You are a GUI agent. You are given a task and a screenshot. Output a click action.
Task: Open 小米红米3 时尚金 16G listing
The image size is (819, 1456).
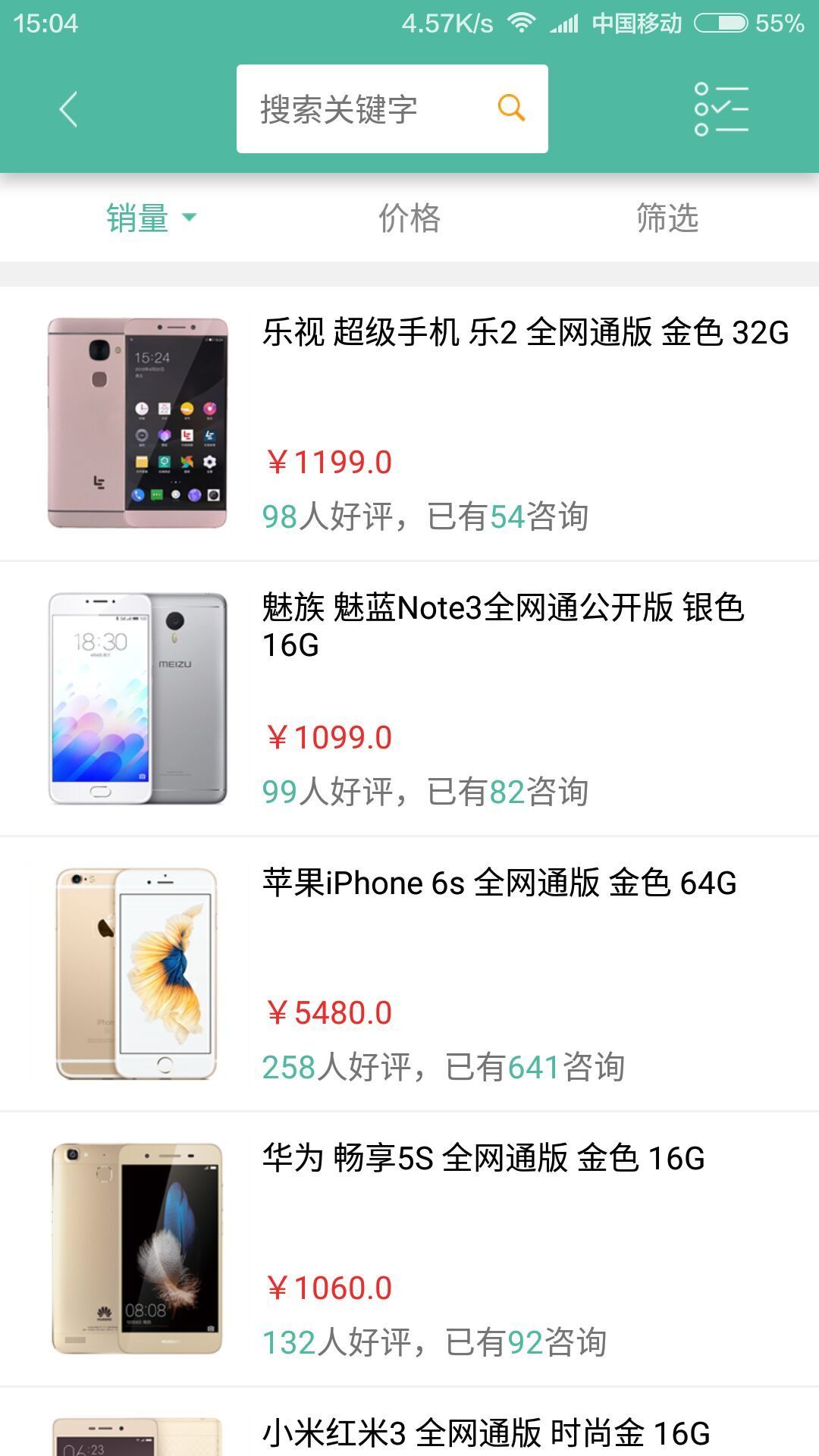click(x=485, y=1432)
